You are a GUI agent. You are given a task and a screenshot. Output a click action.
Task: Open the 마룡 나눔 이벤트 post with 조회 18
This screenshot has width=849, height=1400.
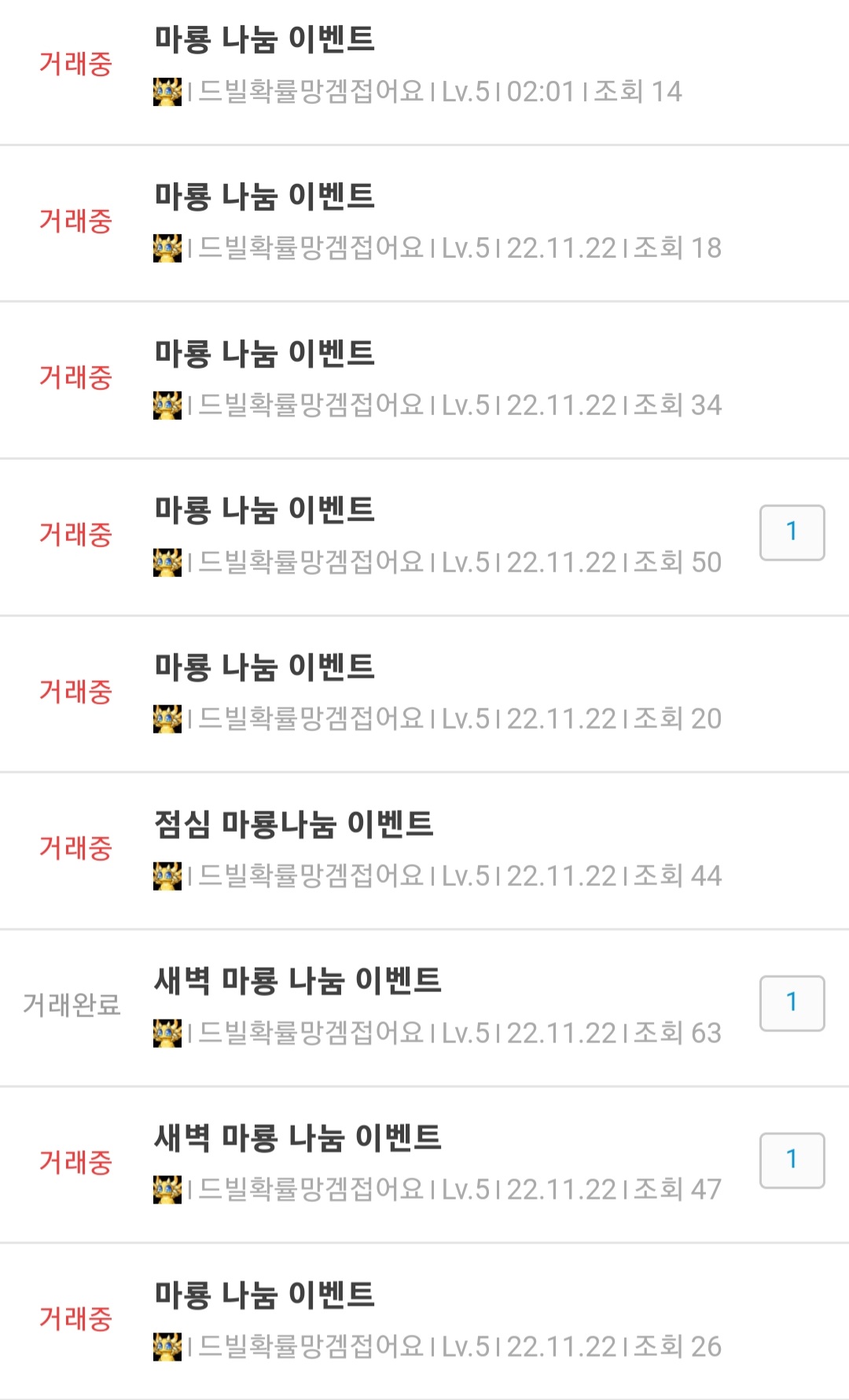tap(264, 197)
